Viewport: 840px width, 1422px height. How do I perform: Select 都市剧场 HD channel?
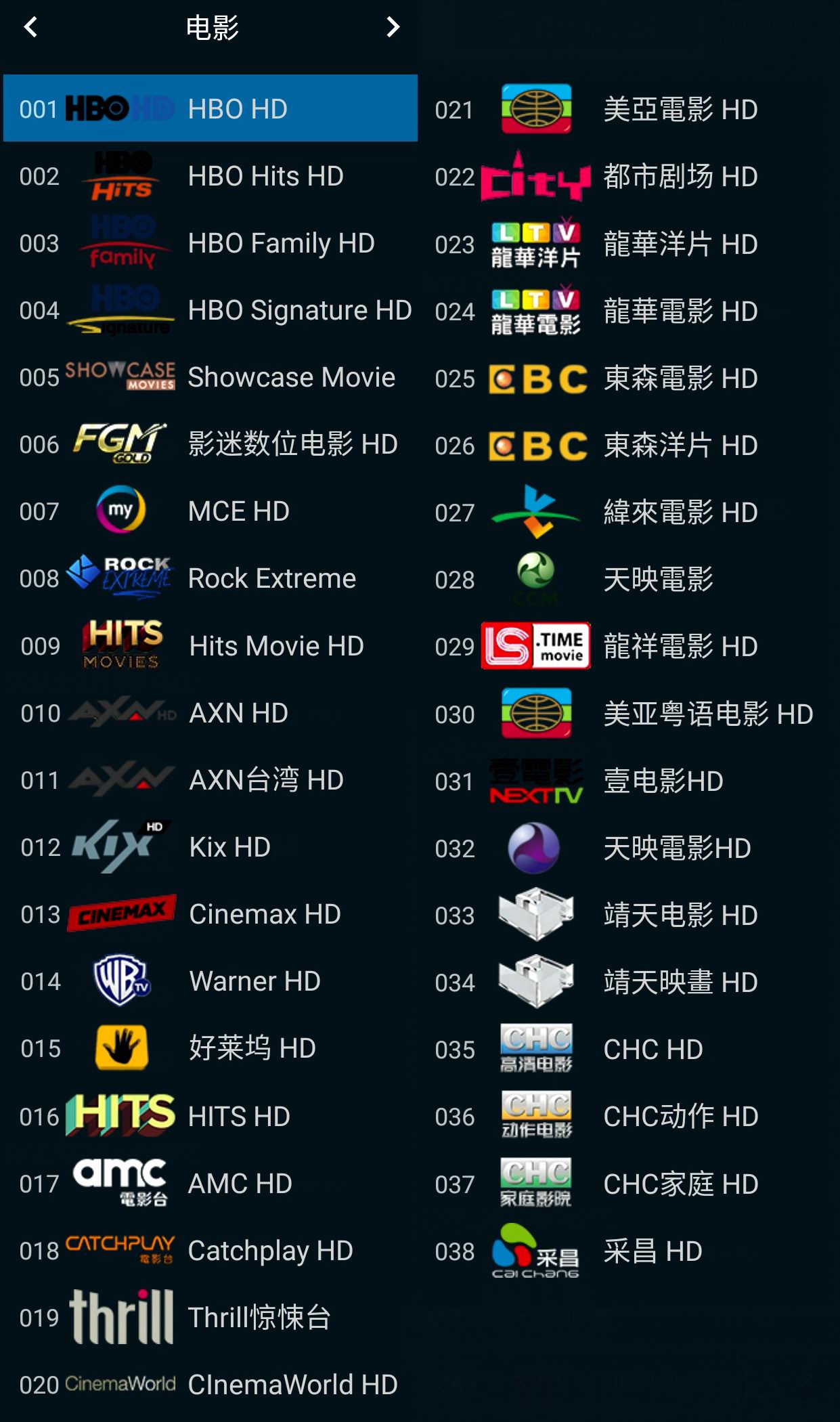click(x=626, y=177)
